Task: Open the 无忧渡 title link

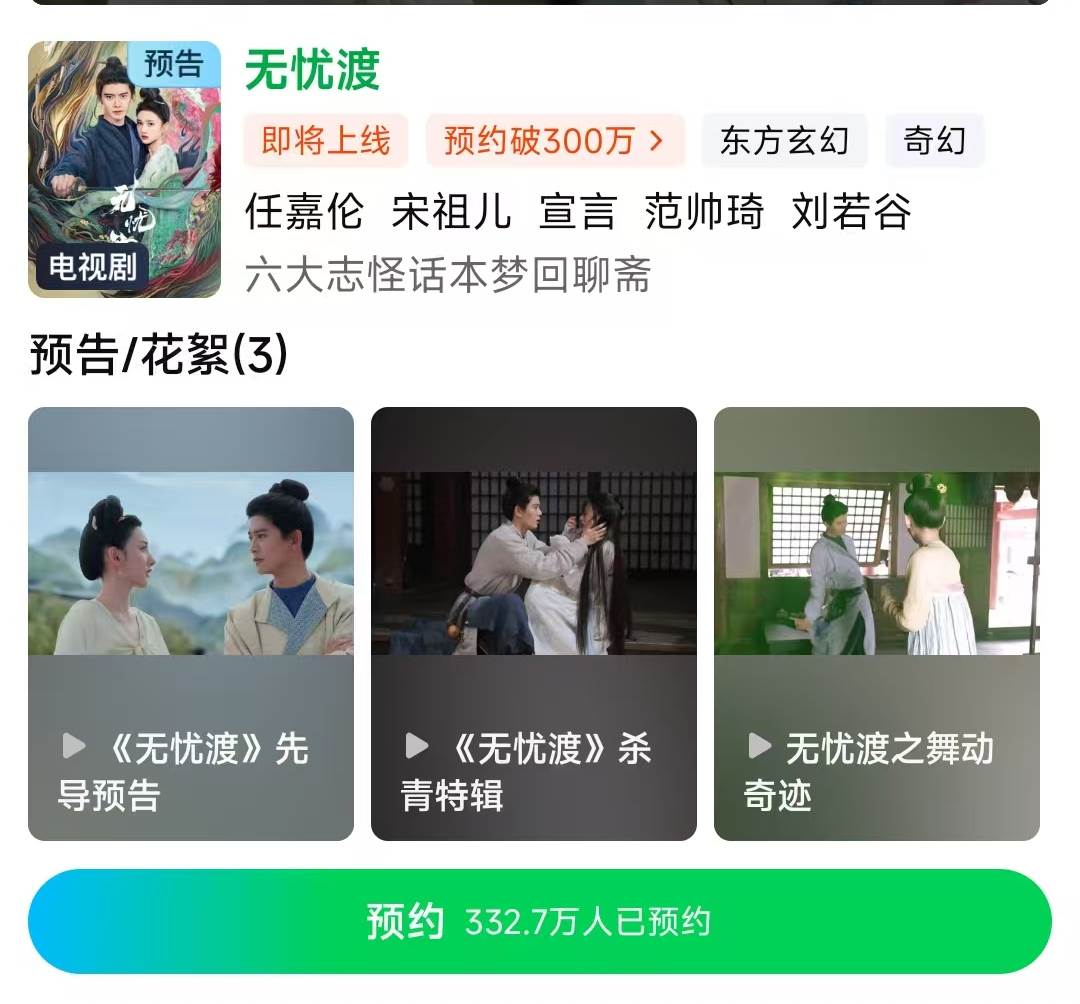Action: tap(312, 71)
